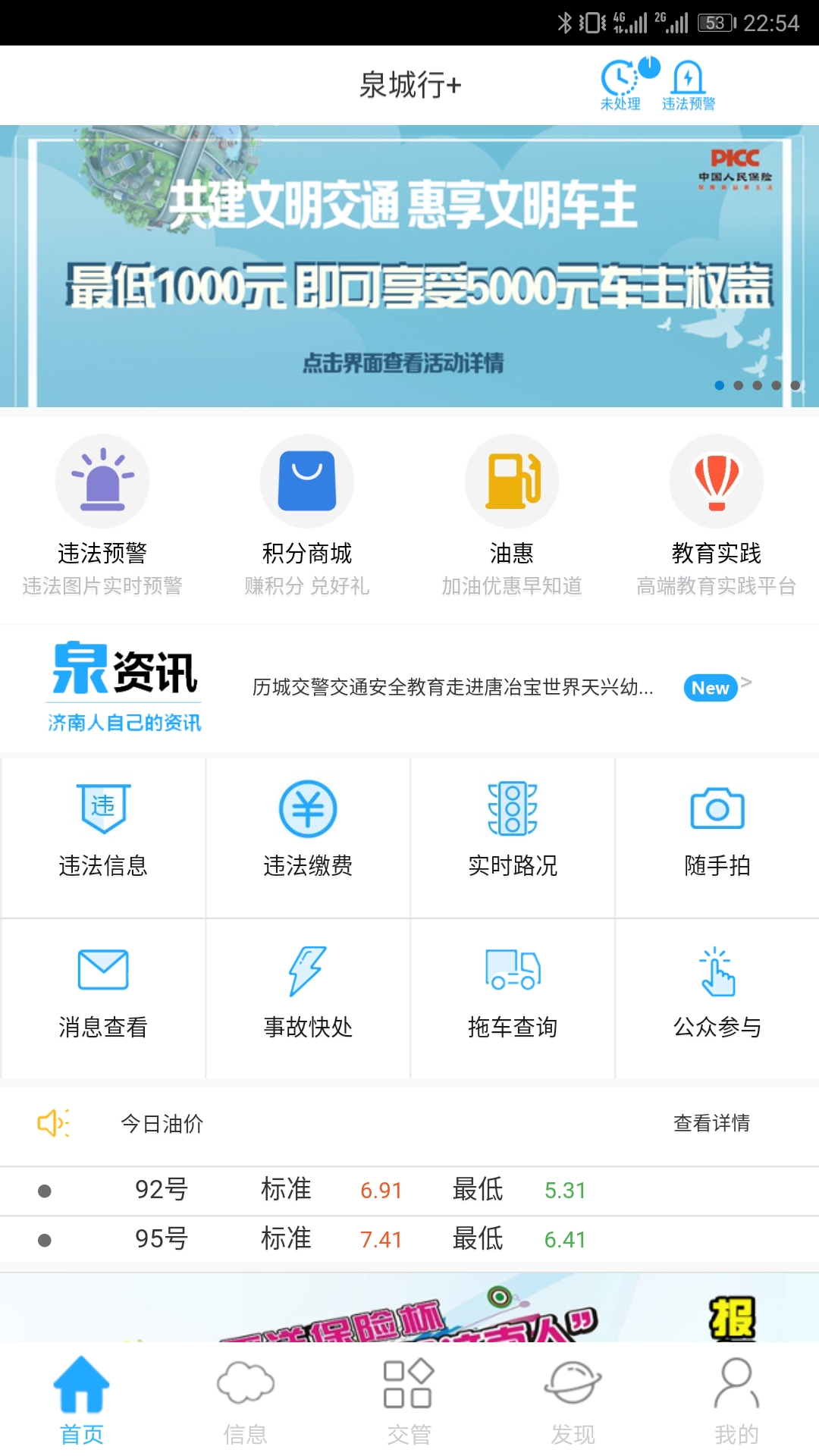This screenshot has height=1456, width=819.
Task: Open the top-bar 违法预警 alert icon
Action: tap(688, 85)
